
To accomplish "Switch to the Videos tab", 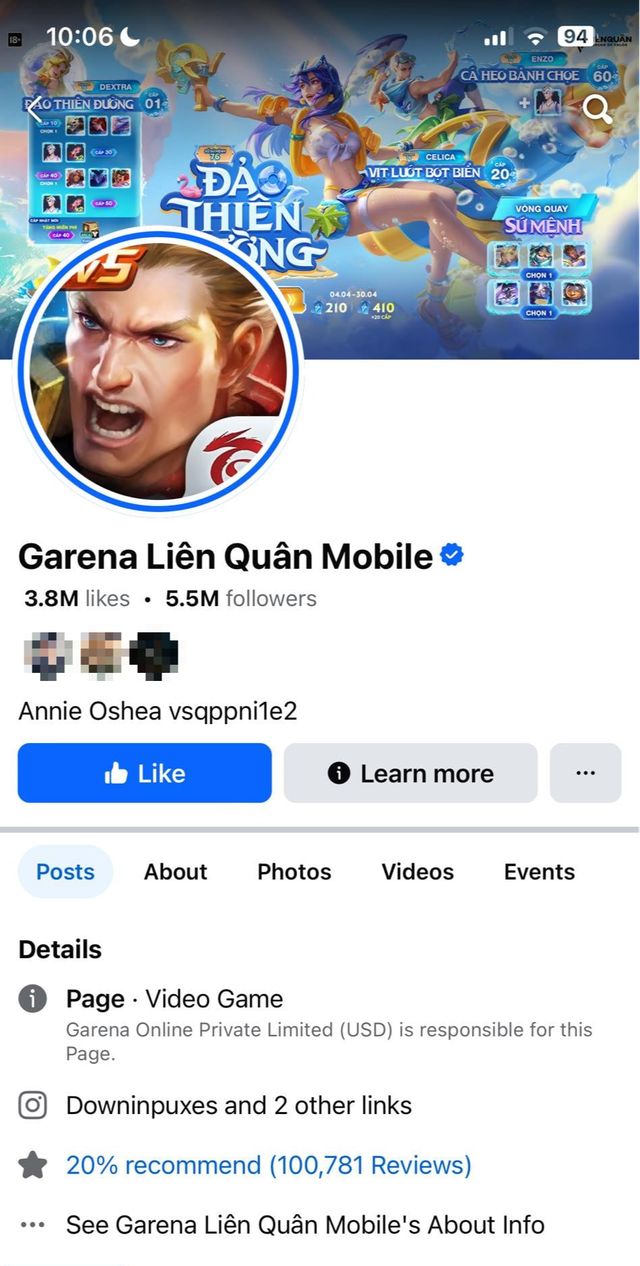I will point(417,872).
